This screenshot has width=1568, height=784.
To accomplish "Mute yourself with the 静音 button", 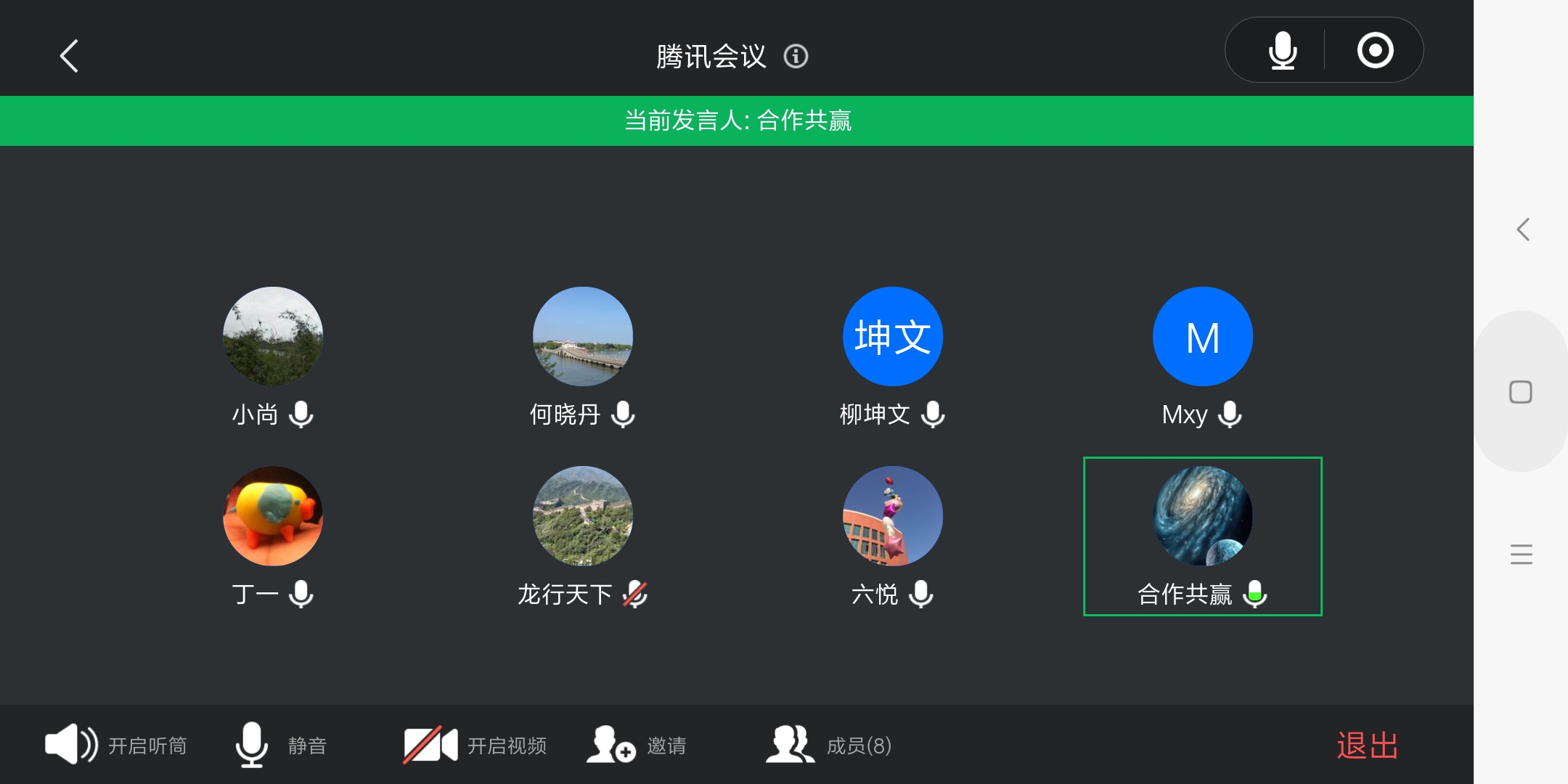I will (282, 745).
